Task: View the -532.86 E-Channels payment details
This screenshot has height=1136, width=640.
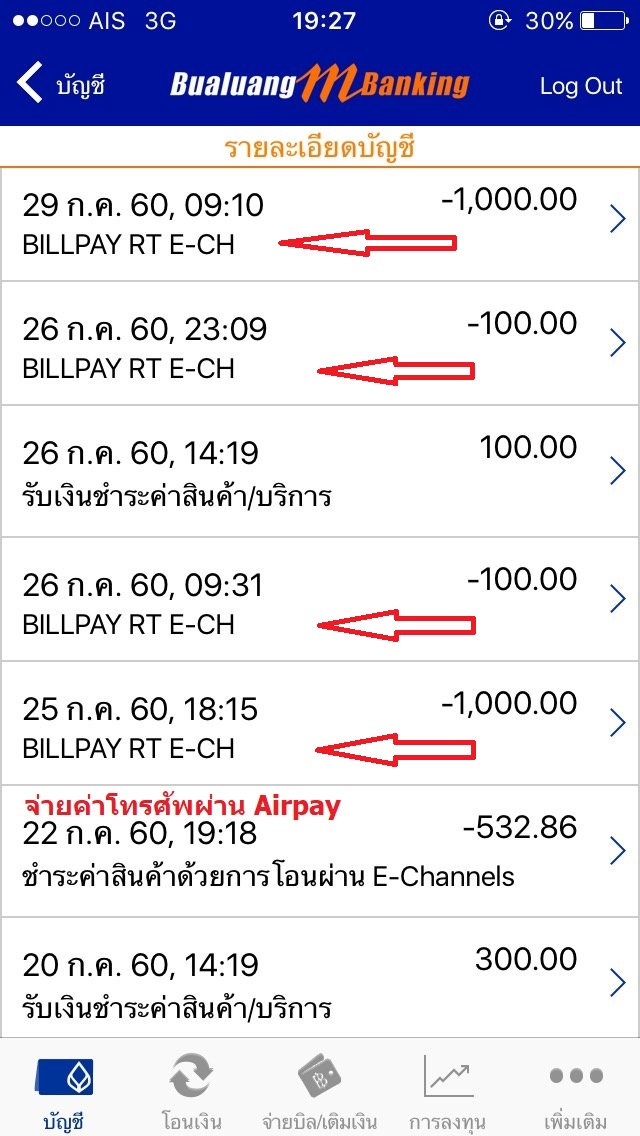Action: click(320, 851)
